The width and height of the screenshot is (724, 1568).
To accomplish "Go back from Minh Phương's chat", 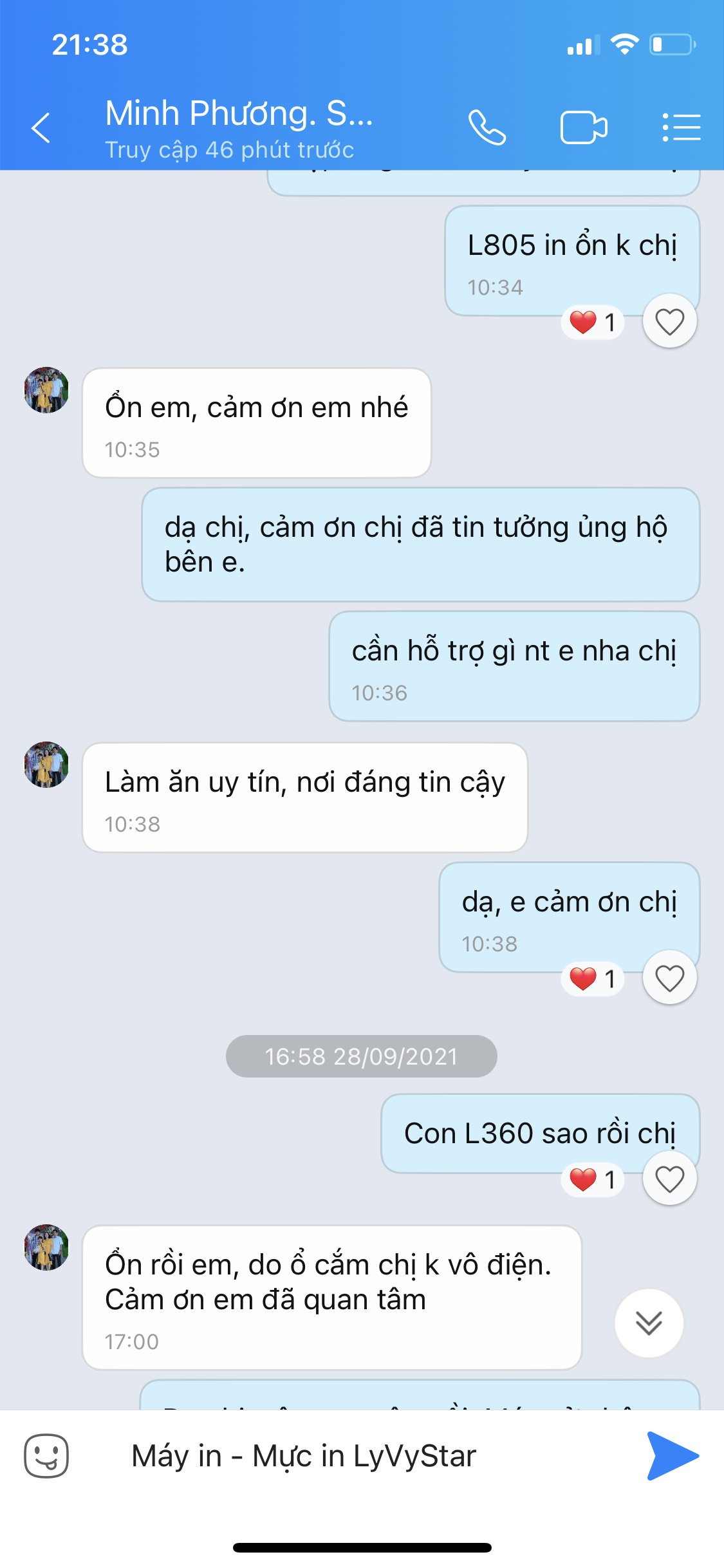I will 41,127.
